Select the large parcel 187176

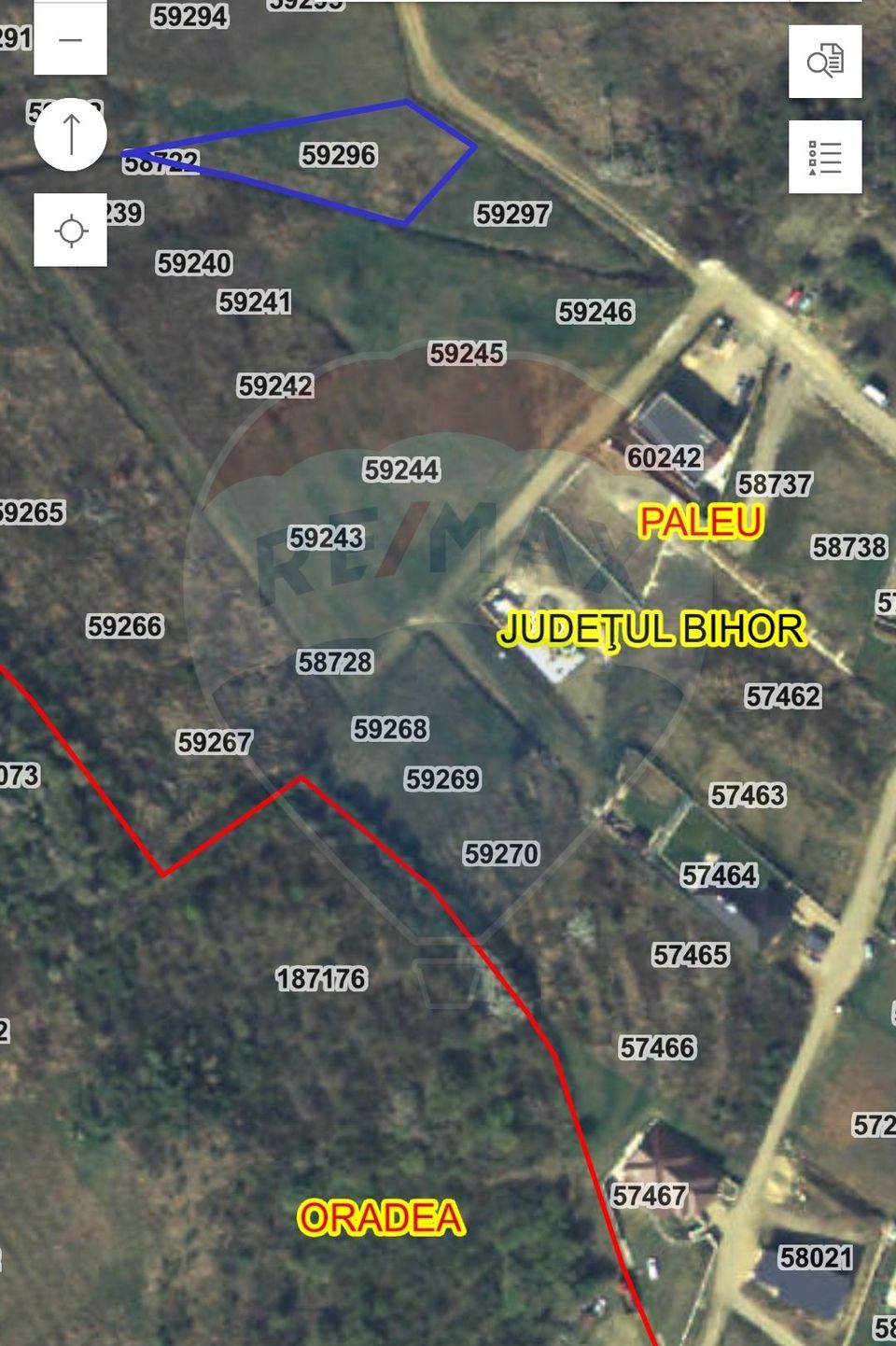pyautogui.click(x=322, y=978)
